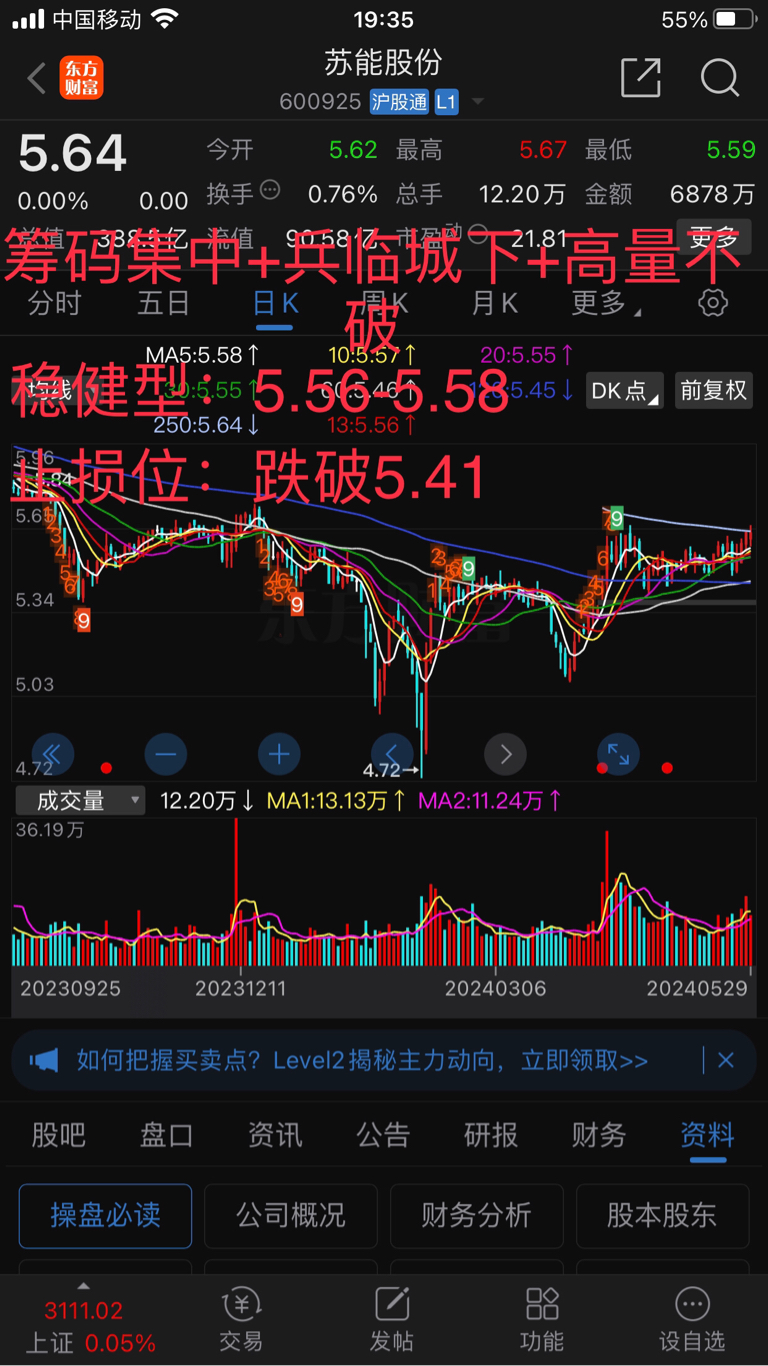This screenshot has height=1366, width=768.
Task: Navigate back using the top-left arrow
Action: pos(35,78)
